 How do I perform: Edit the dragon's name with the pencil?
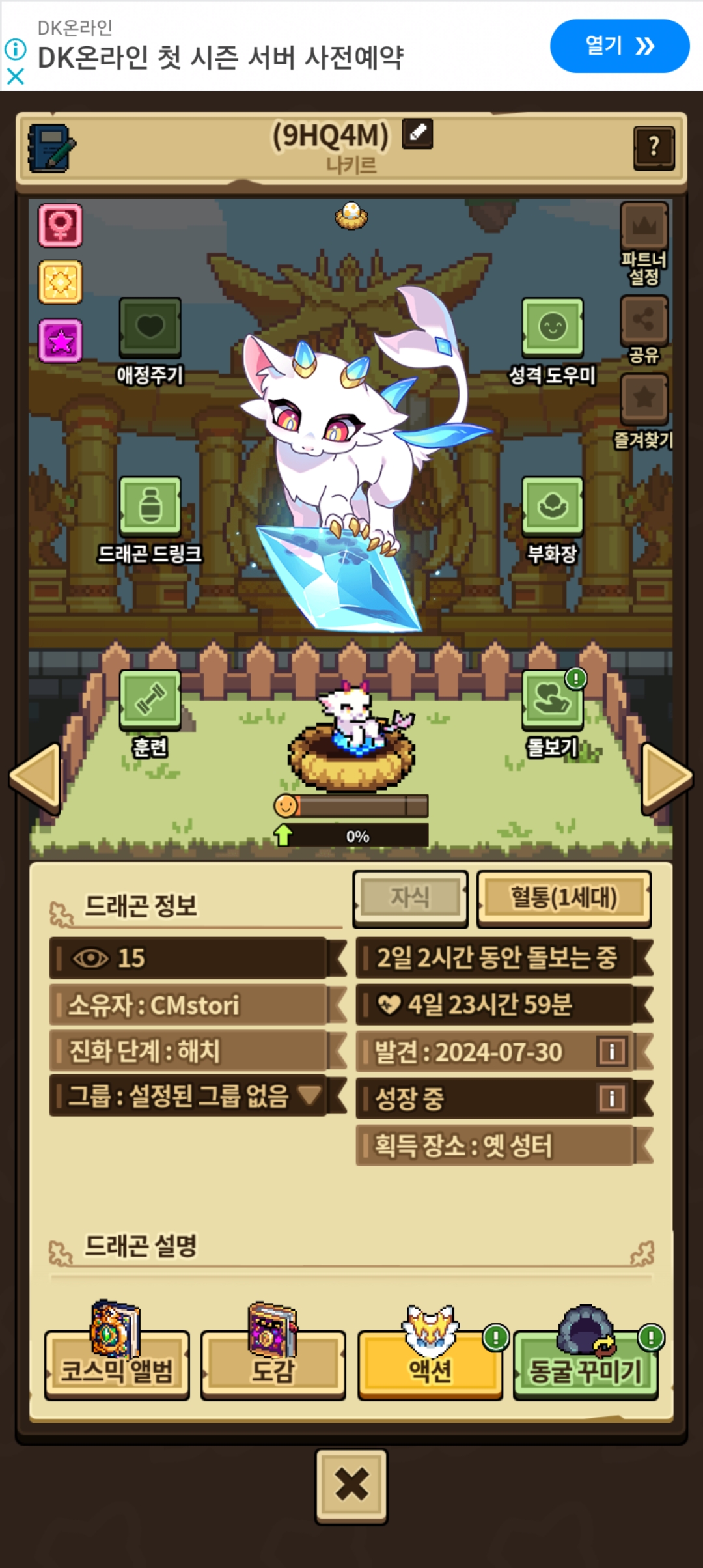[x=417, y=133]
